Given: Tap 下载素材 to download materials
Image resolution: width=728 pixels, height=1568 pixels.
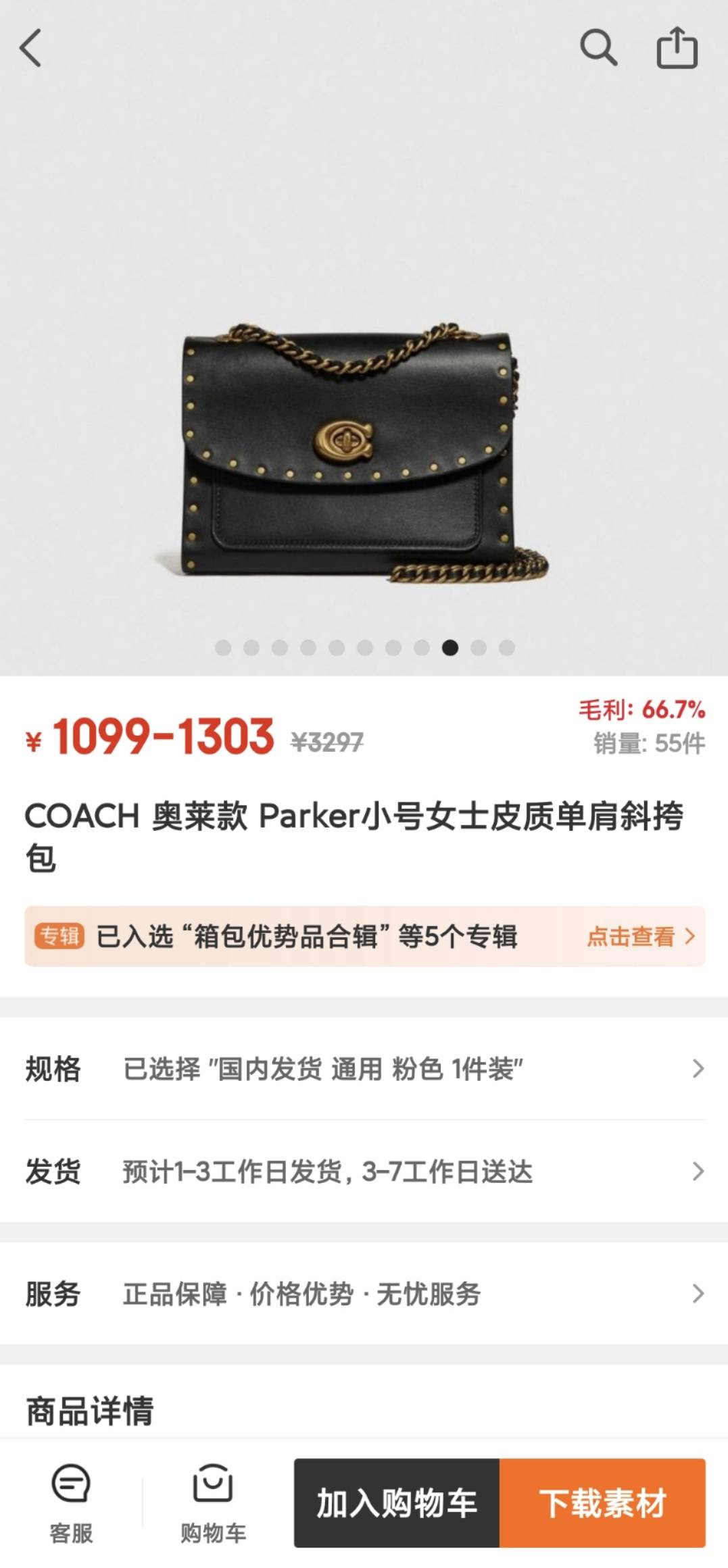Looking at the screenshot, I should pyautogui.click(x=603, y=1503).
